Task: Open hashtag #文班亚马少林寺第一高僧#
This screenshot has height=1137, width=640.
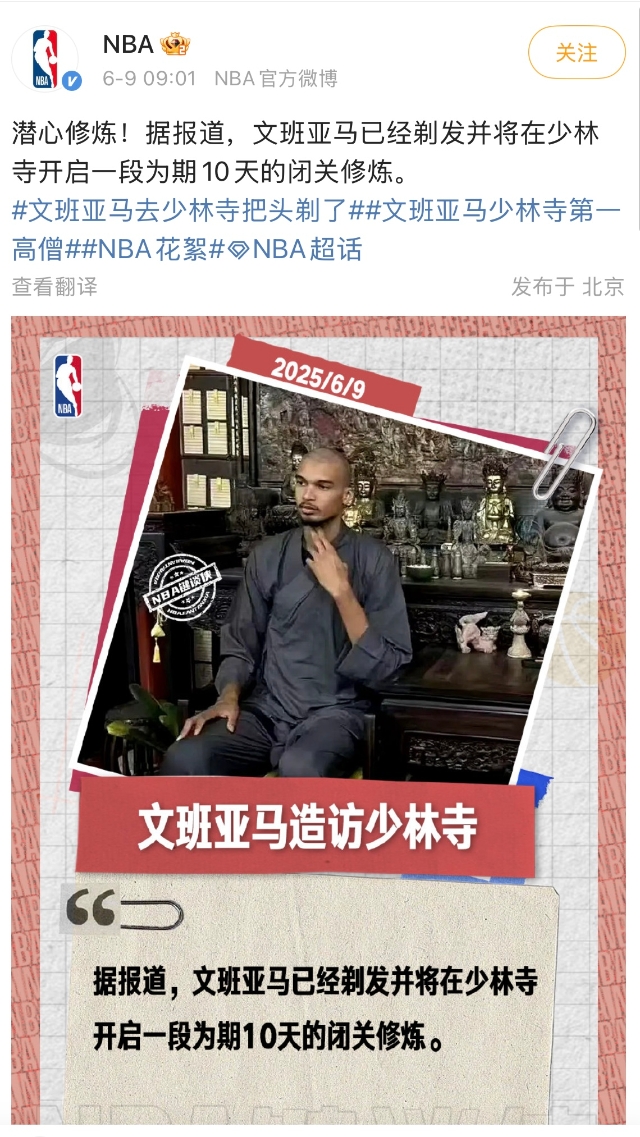Action: (x=500, y=212)
